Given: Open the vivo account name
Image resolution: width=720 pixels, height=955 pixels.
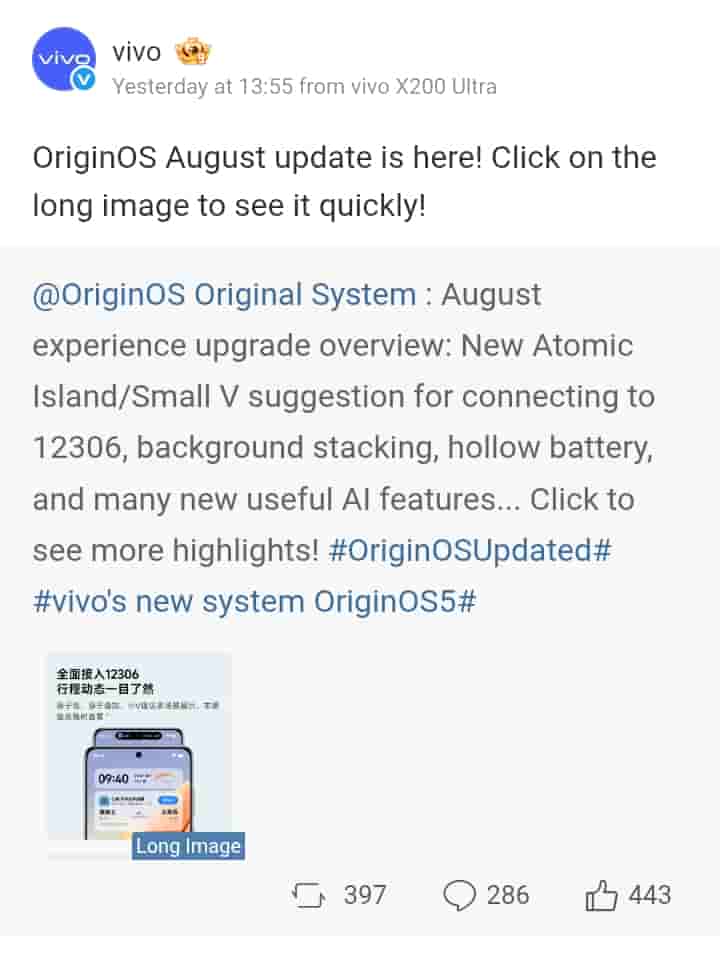Looking at the screenshot, I should [x=136, y=52].
